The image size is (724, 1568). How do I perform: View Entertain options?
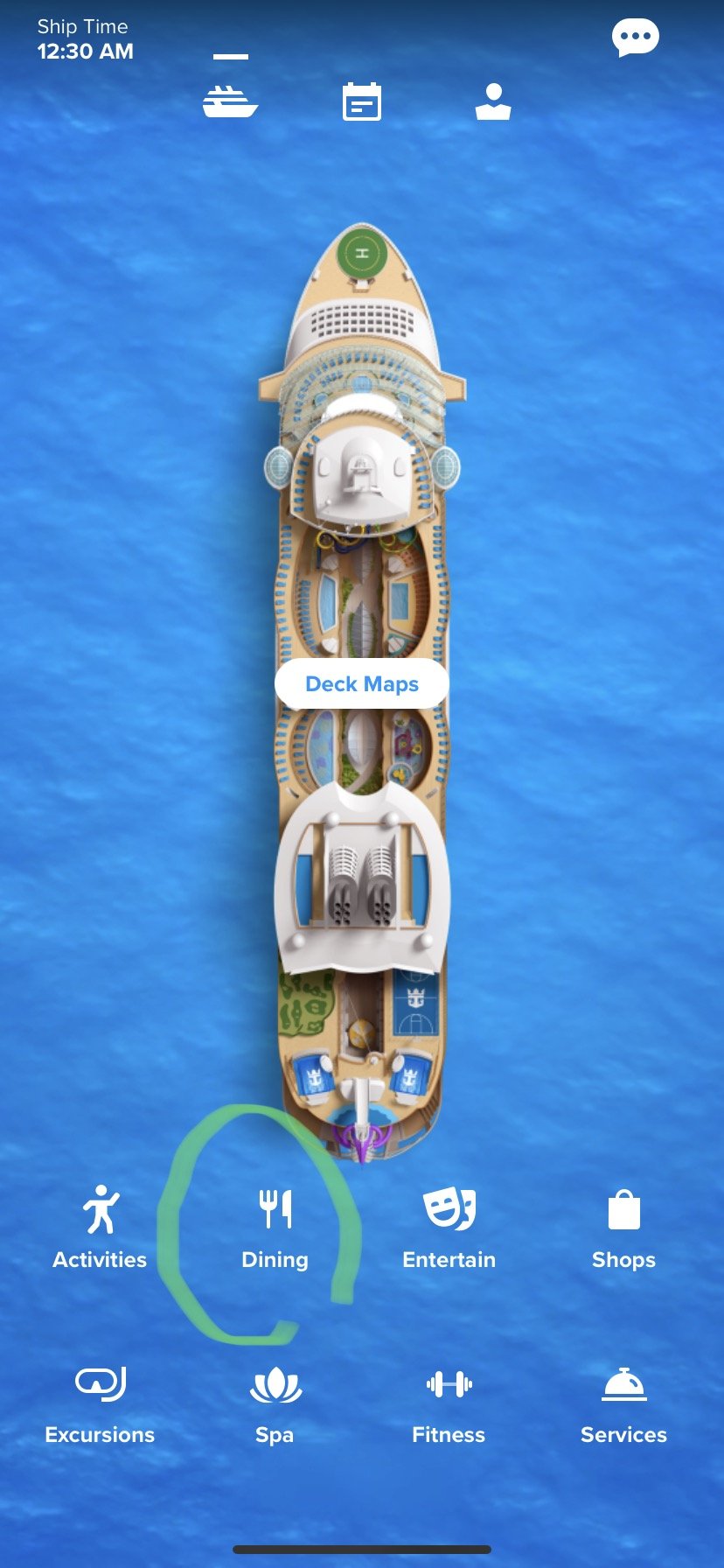(x=449, y=1228)
